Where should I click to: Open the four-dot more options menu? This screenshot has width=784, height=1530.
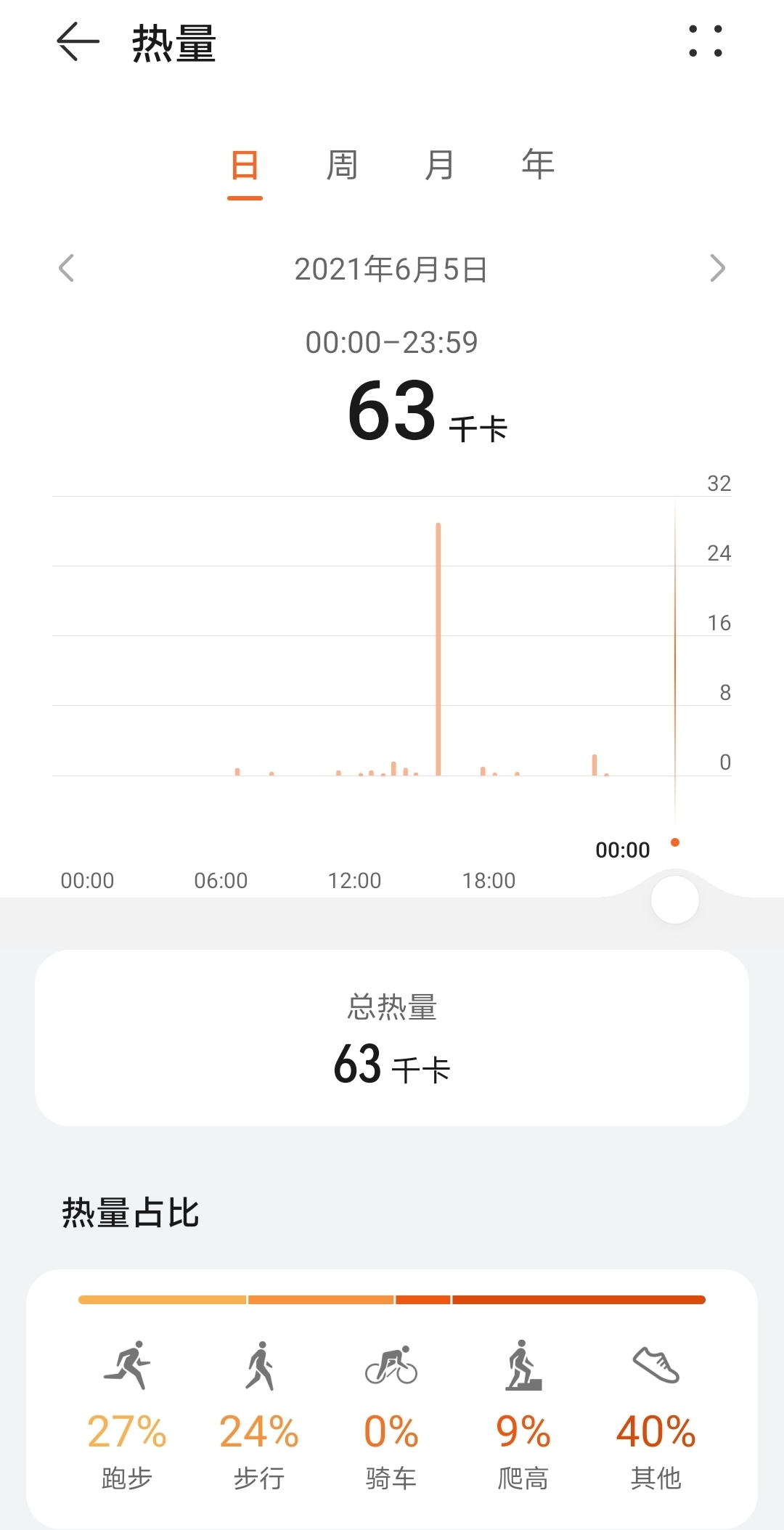(x=706, y=41)
